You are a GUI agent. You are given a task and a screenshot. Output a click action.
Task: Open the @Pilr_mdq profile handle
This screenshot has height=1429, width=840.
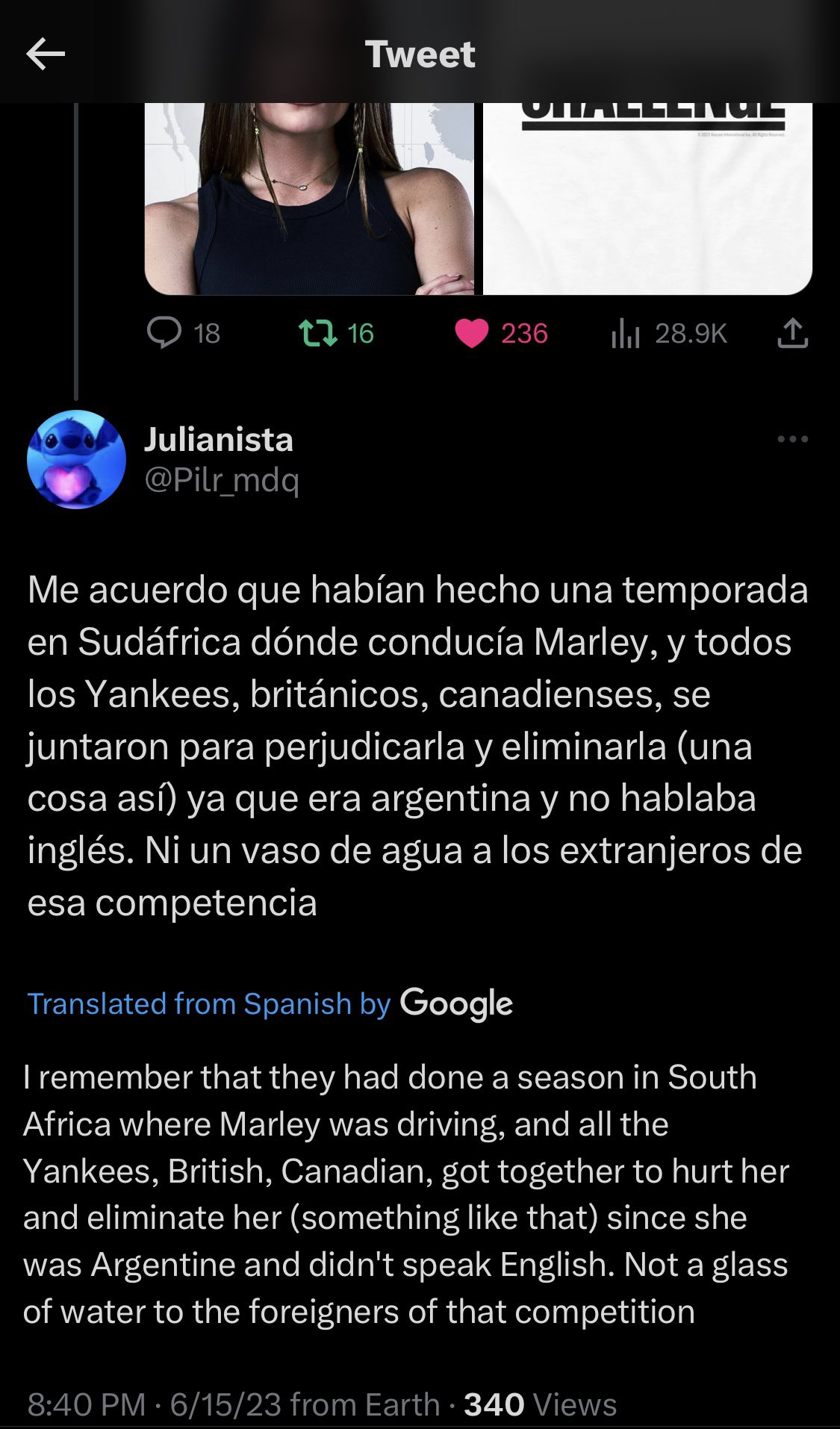click(221, 479)
